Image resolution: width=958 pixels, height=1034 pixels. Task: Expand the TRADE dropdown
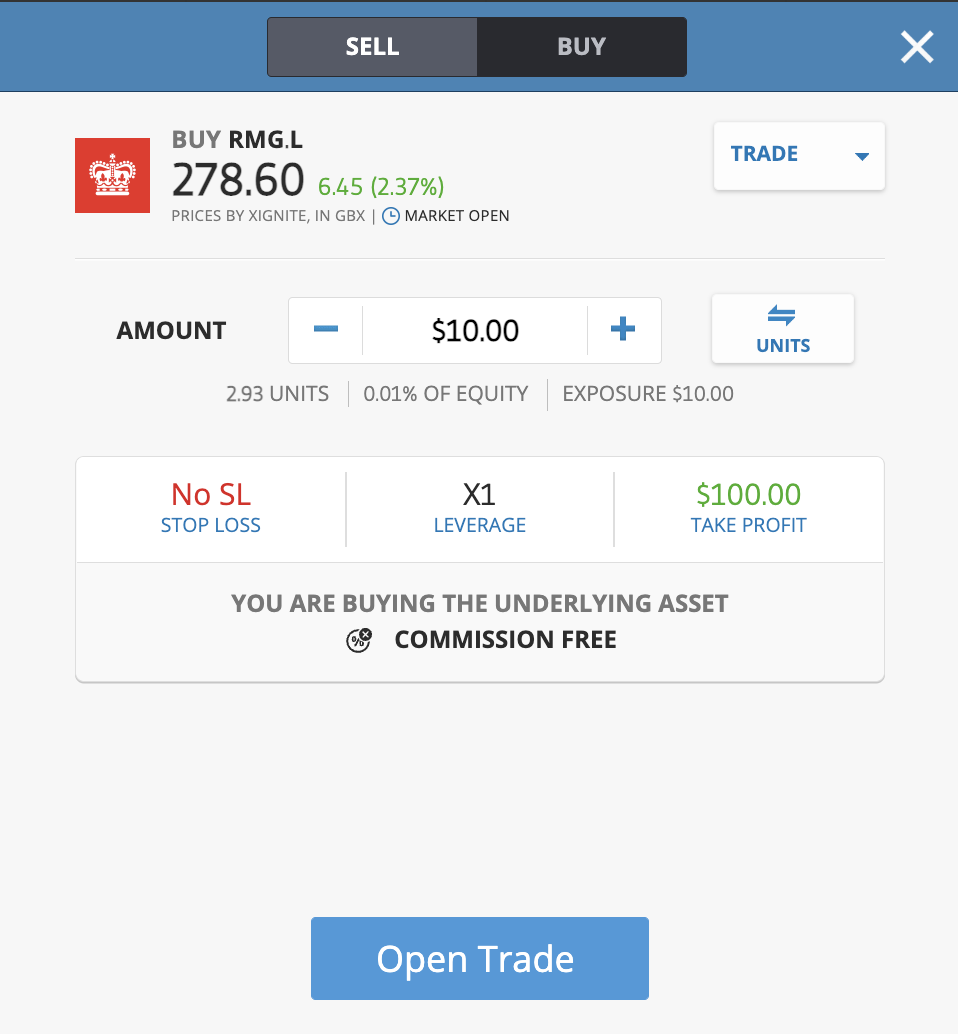click(x=798, y=155)
